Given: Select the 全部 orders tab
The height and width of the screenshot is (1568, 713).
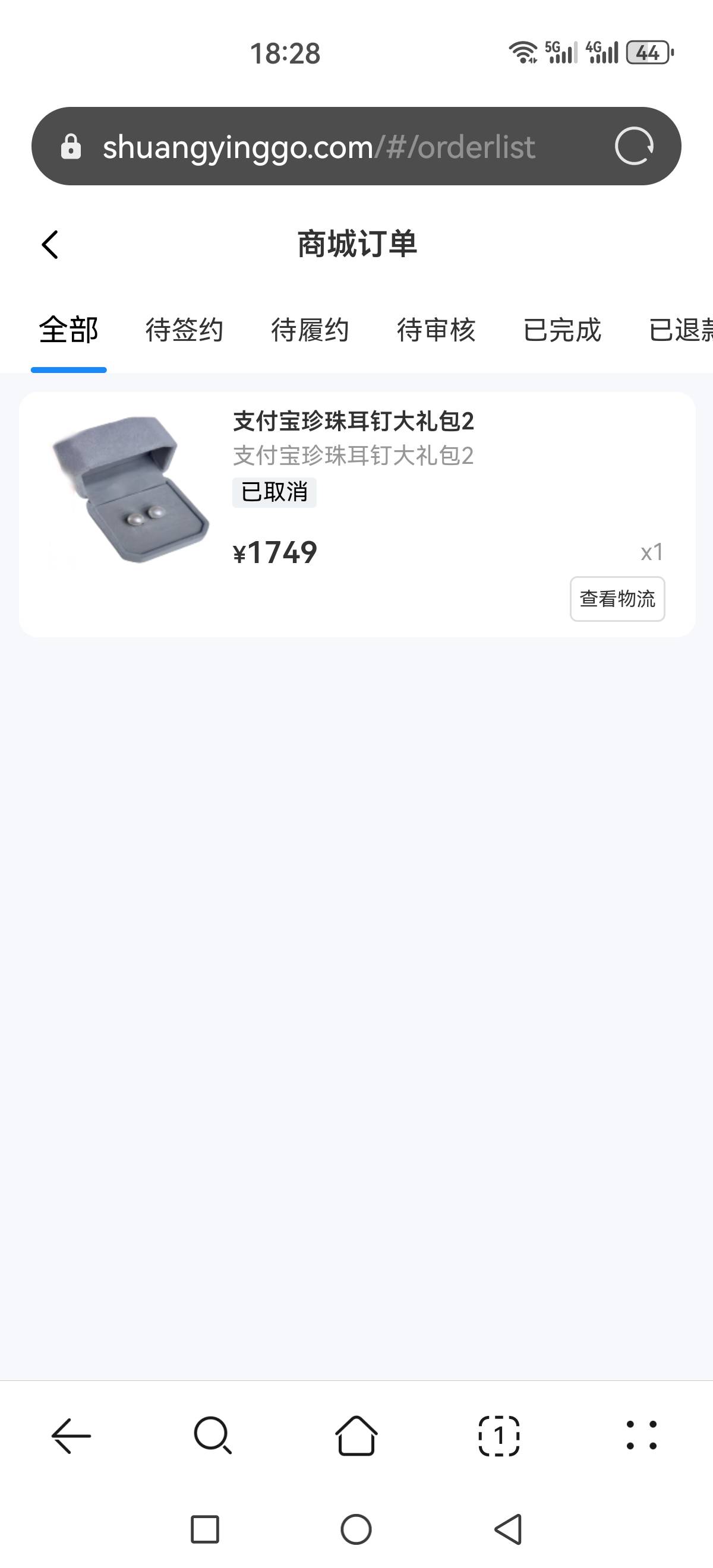Looking at the screenshot, I should [x=69, y=330].
